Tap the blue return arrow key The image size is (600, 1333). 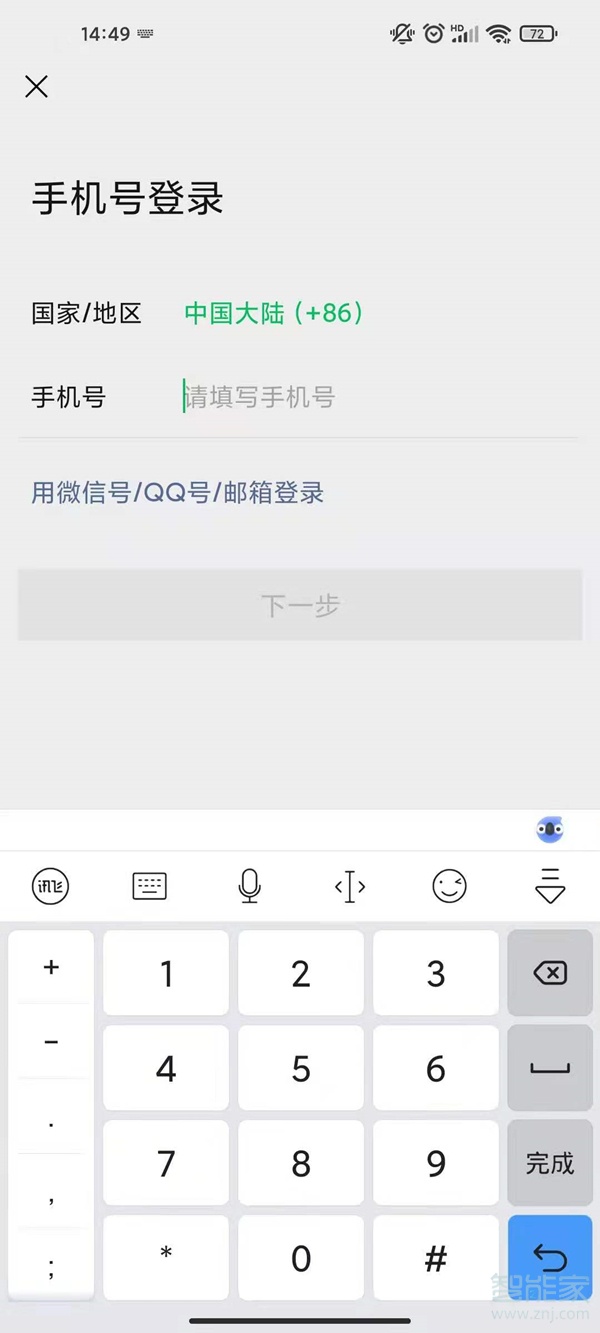pos(550,1257)
